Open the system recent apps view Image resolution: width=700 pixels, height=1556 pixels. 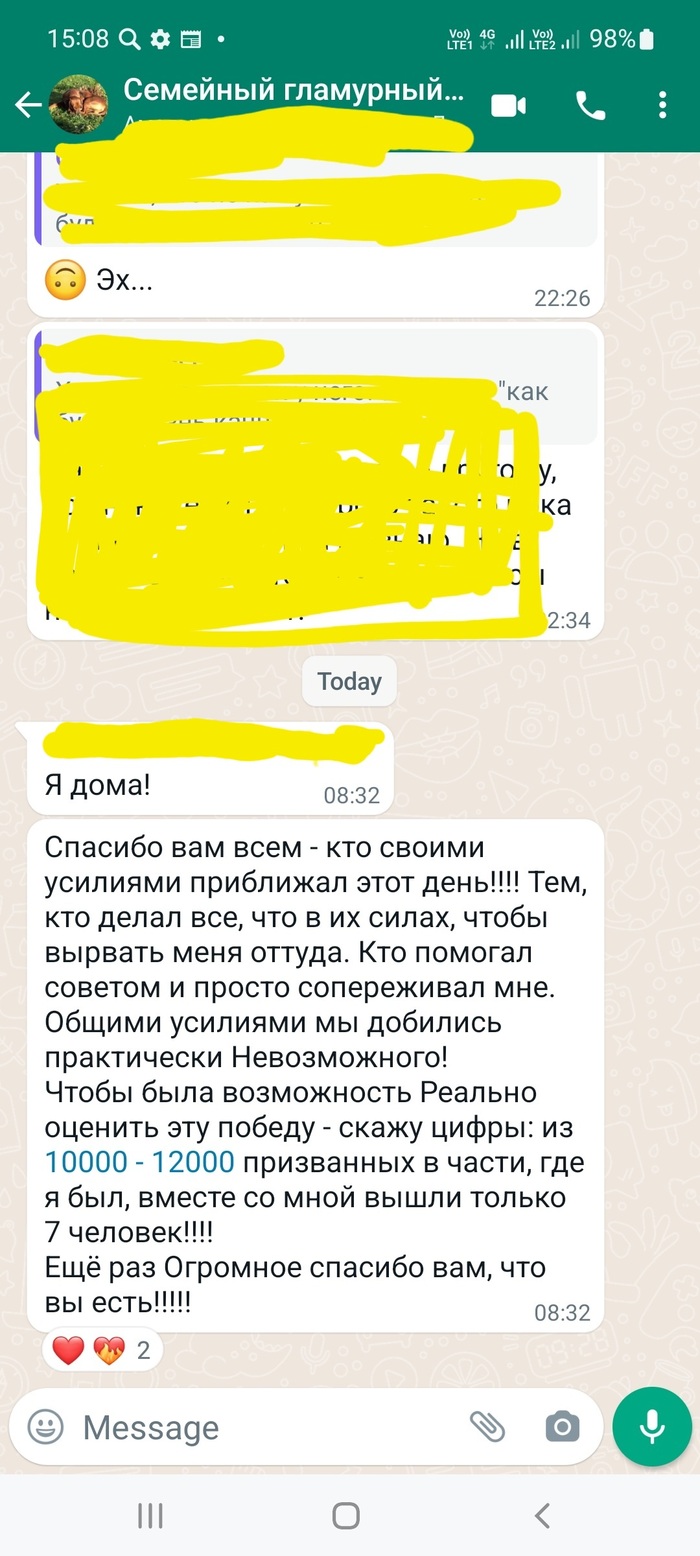point(150,1516)
